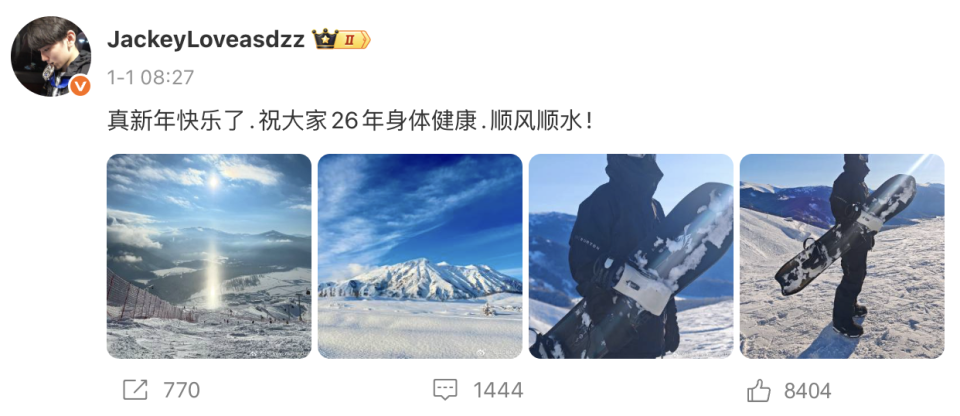960x416 pixels.
Task: Open the sun pillar ski slope photo
Action: (209, 256)
